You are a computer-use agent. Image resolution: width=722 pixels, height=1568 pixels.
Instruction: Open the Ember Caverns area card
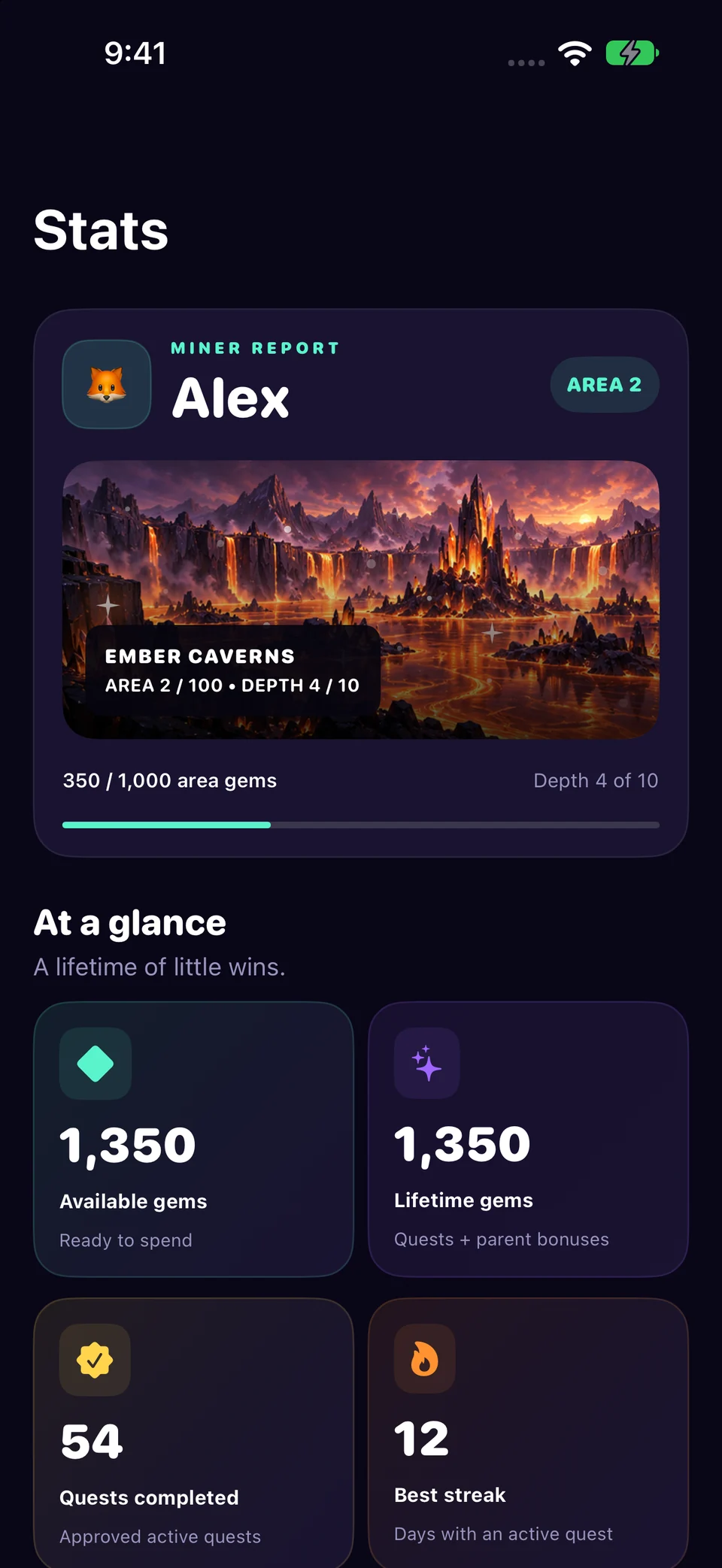pyautogui.click(x=361, y=600)
